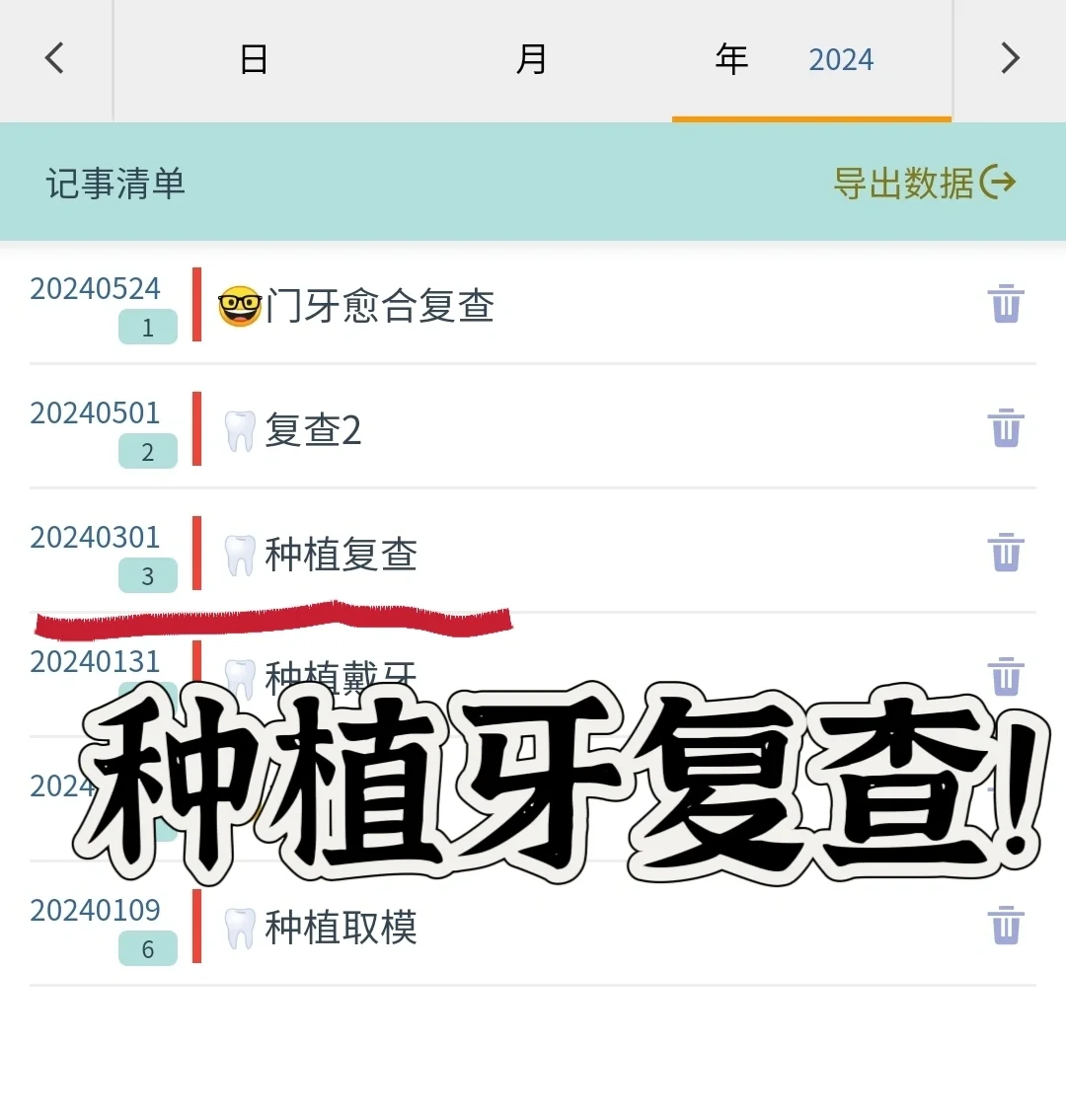Tap the badge labeled 1 under 20240524
The width and height of the screenshot is (1066, 1120).
click(148, 328)
